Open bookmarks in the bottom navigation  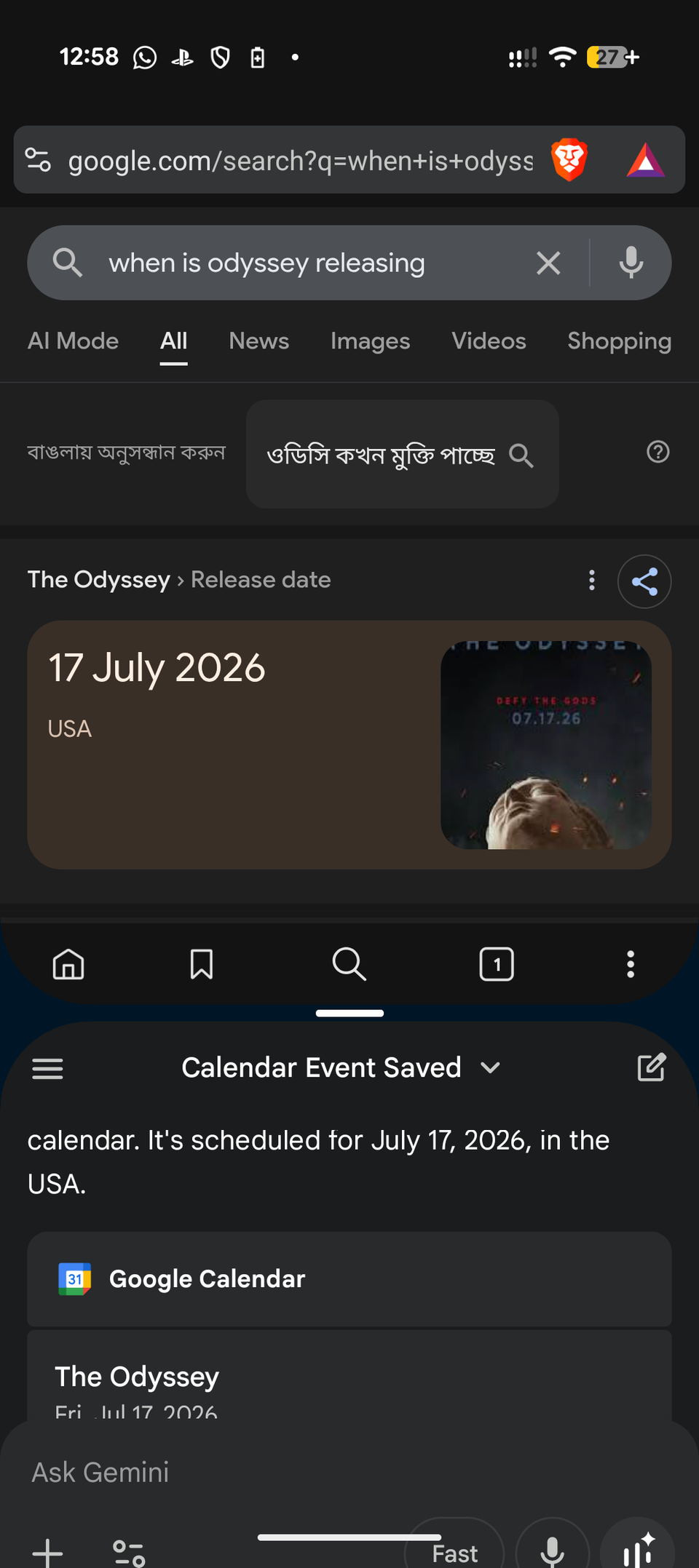(x=202, y=964)
